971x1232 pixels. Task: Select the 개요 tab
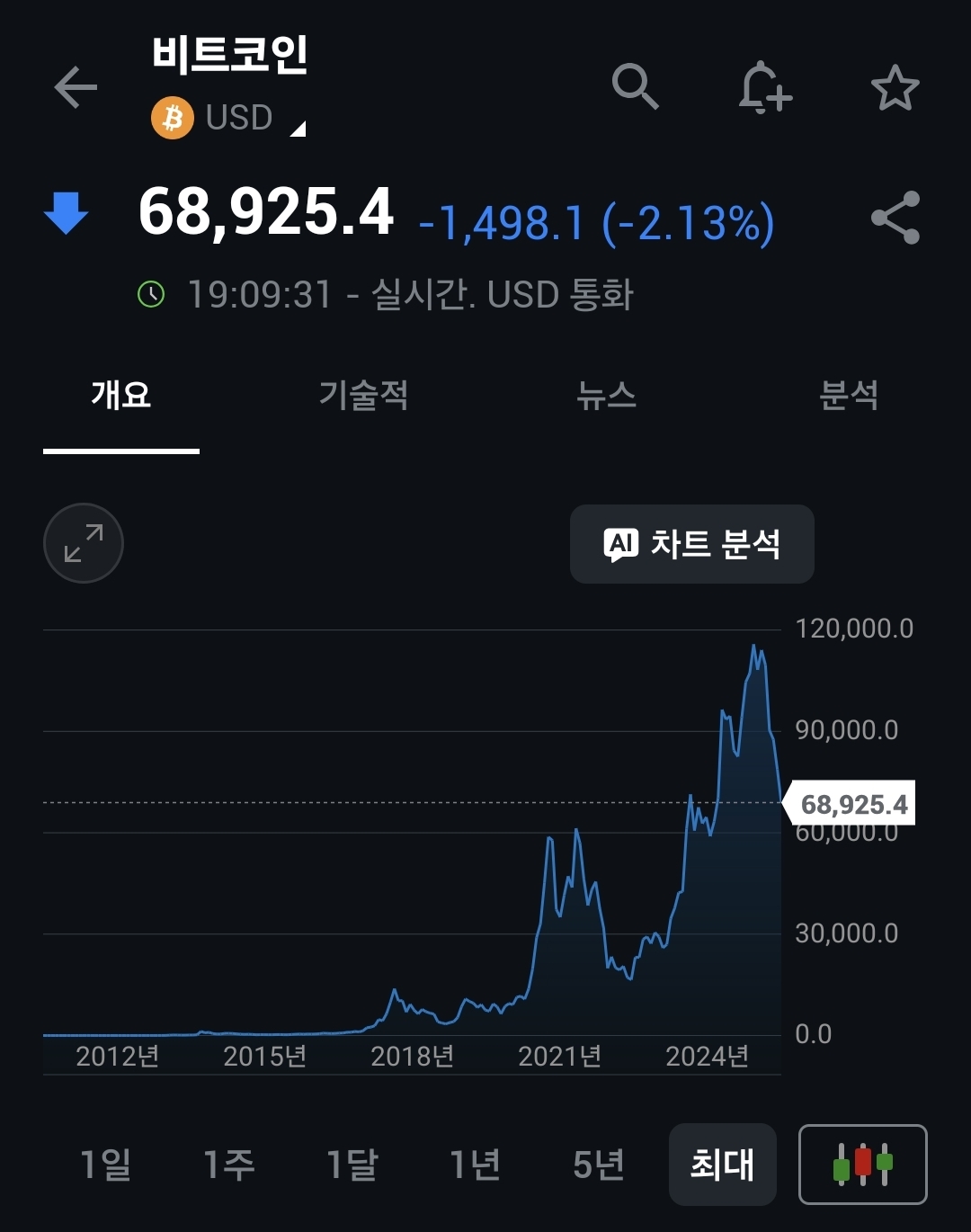tap(121, 395)
